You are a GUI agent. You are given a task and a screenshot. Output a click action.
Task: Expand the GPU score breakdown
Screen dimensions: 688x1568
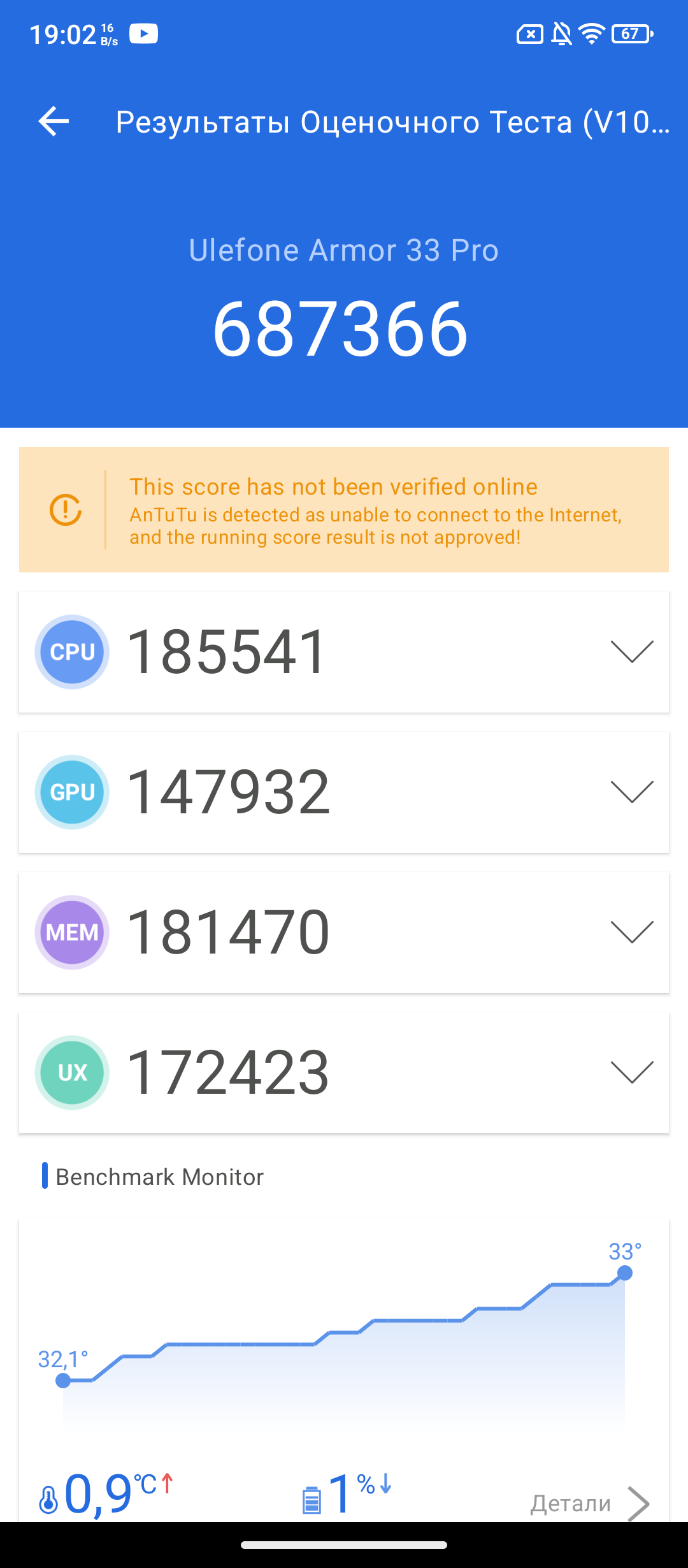(631, 792)
